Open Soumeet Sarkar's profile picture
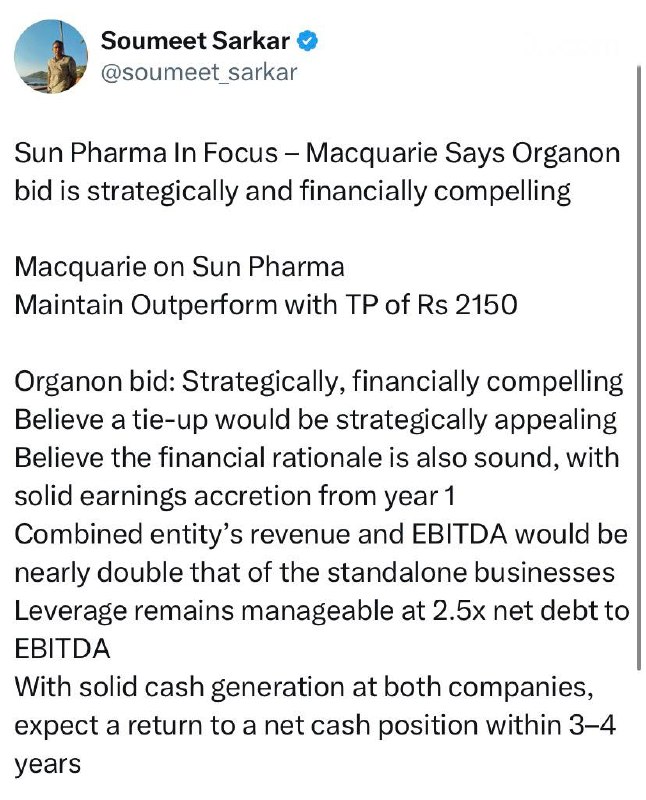This screenshot has height=800, width=646. click(x=50, y=57)
